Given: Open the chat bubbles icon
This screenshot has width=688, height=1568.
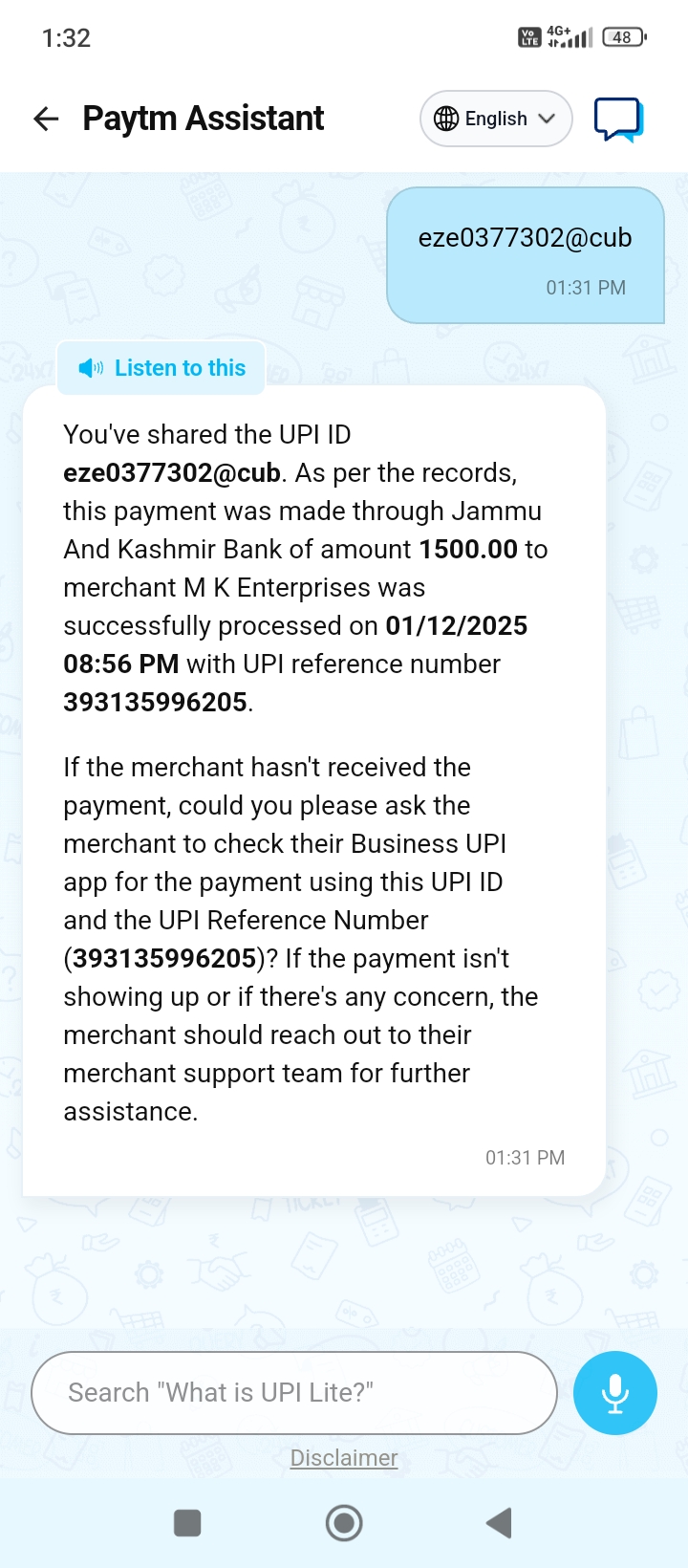Looking at the screenshot, I should [618, 120].
